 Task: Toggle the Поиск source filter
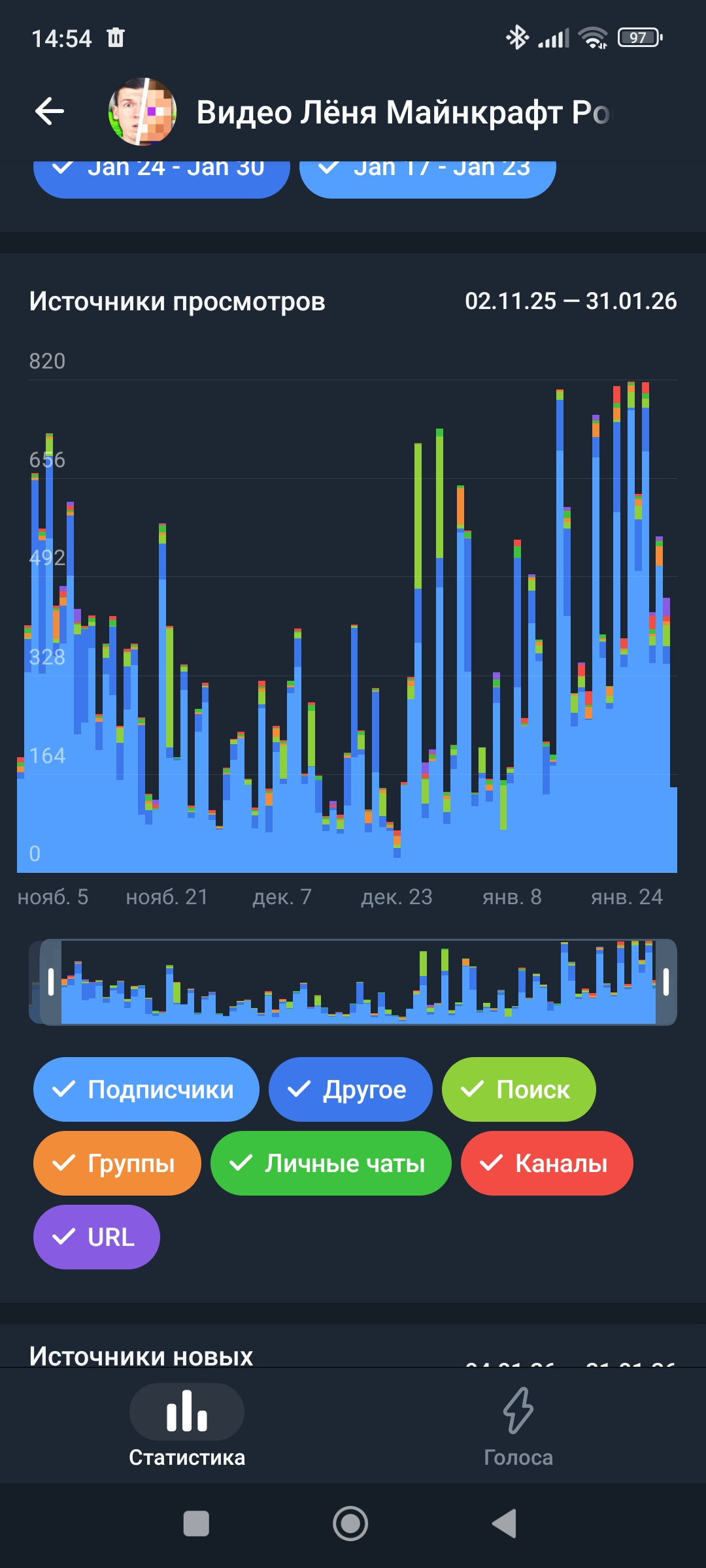(x=518, y=1089)
